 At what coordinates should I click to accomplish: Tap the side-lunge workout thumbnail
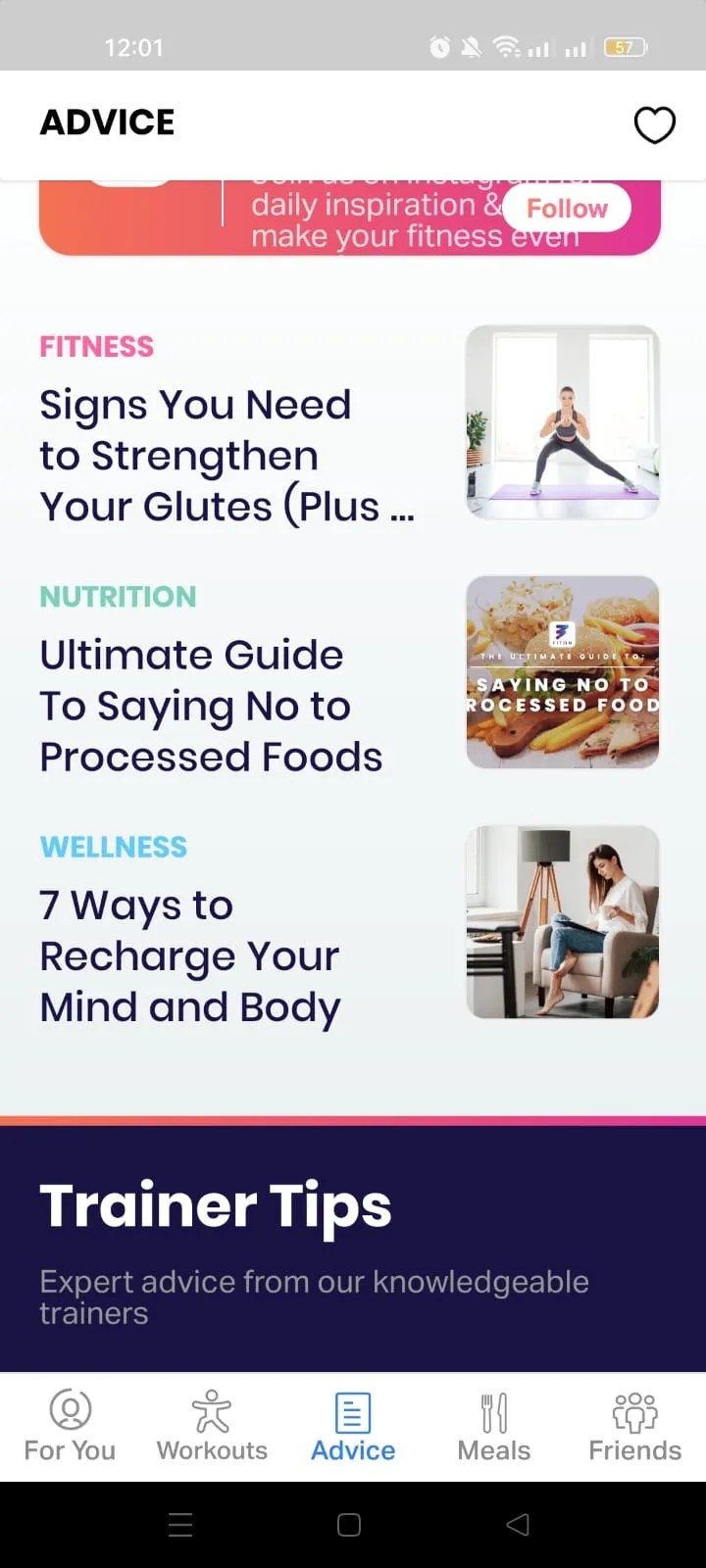point(562,422)
